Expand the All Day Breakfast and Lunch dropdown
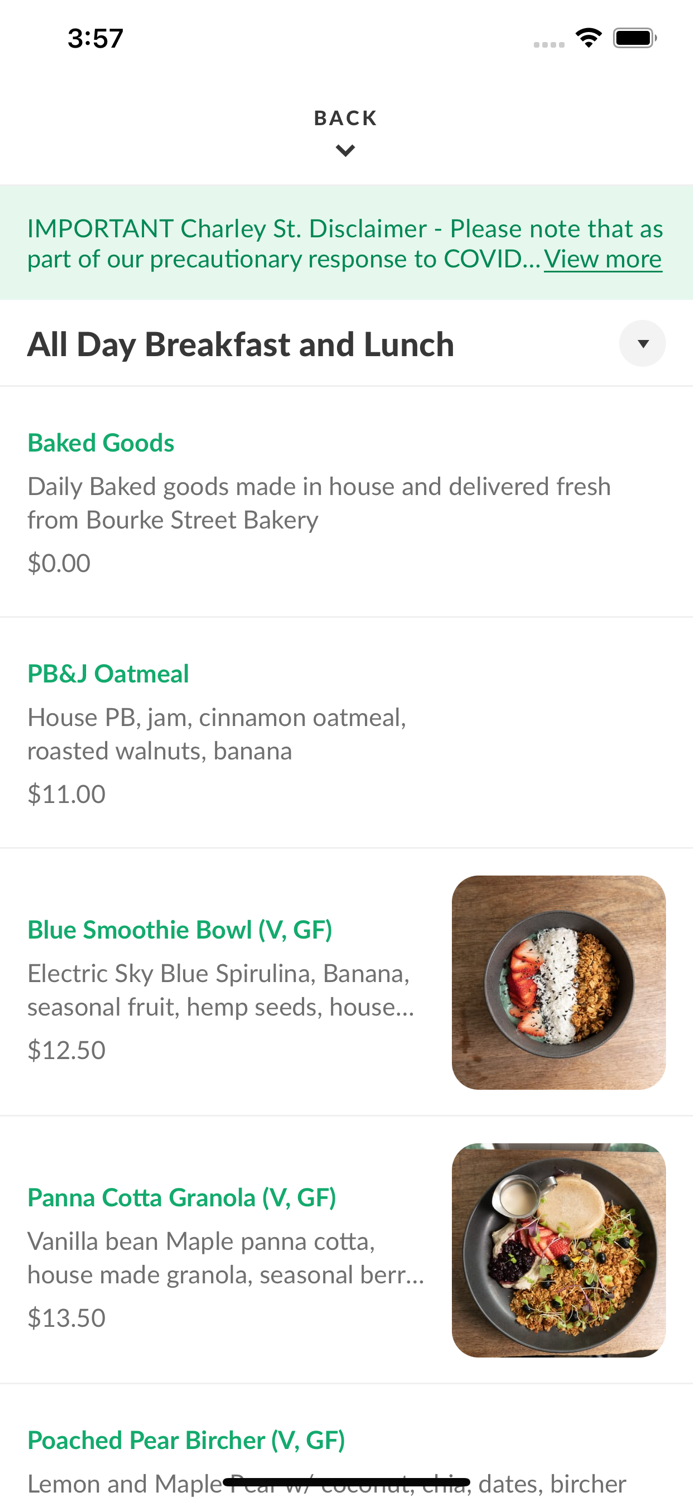Screen dimensions: 693x1500 642,344
